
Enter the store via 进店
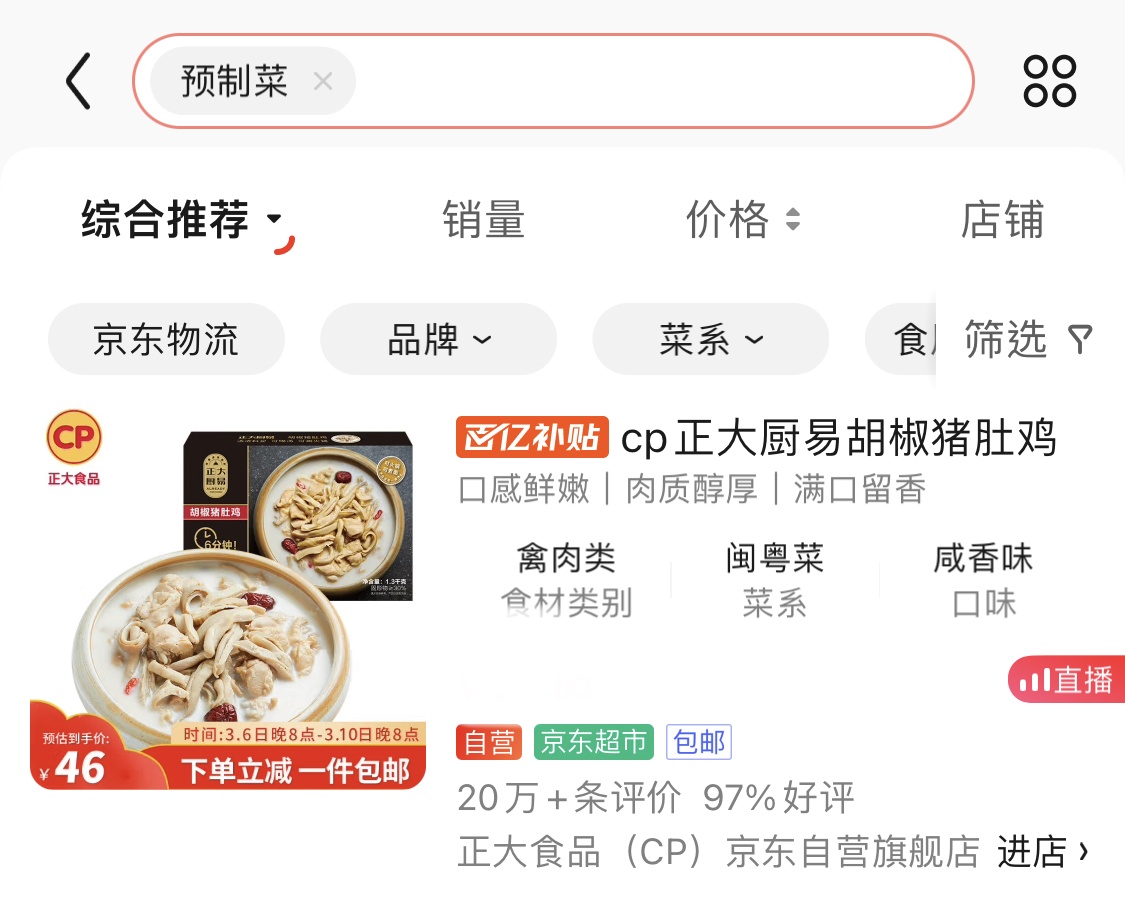tap(1042, 852)
